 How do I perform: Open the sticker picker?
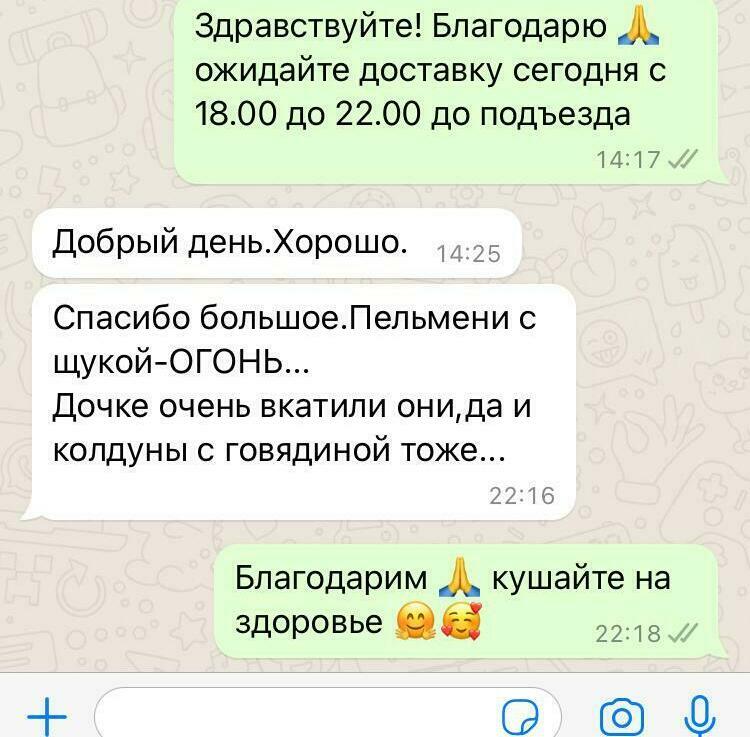pyautogui.click(x=520, y=716)
